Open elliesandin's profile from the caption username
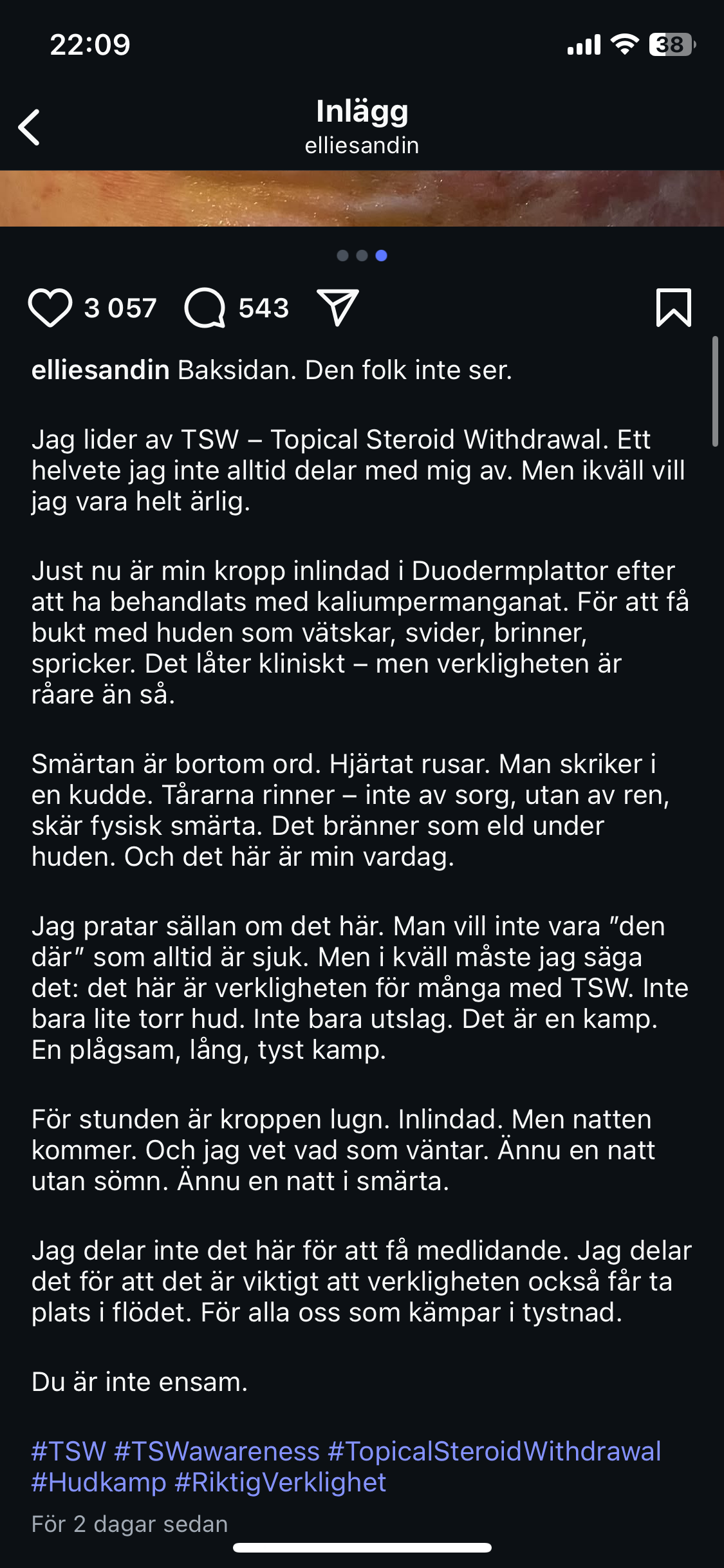 [100, 371]
